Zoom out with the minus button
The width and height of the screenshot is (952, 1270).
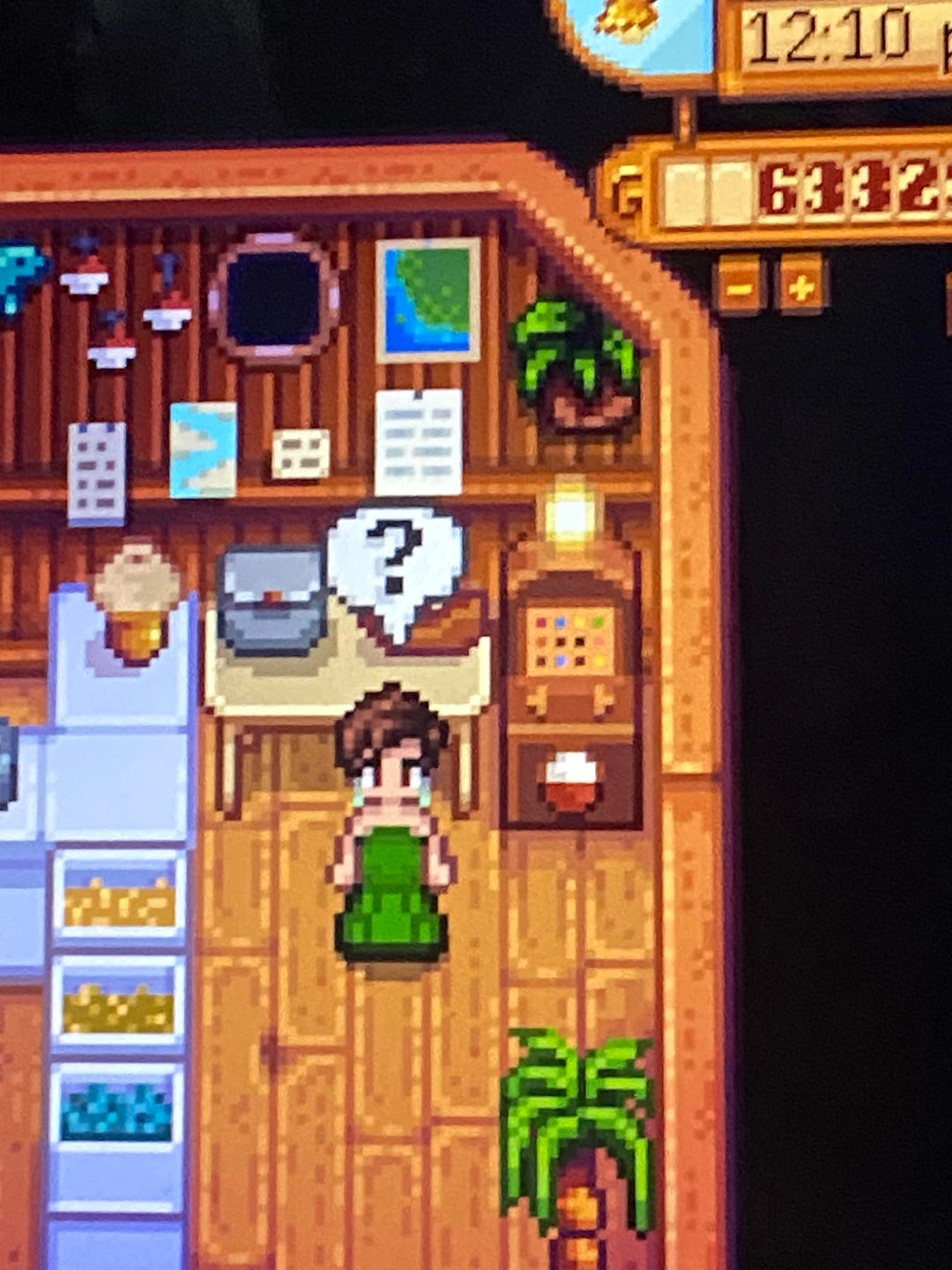tap(739, 286)
